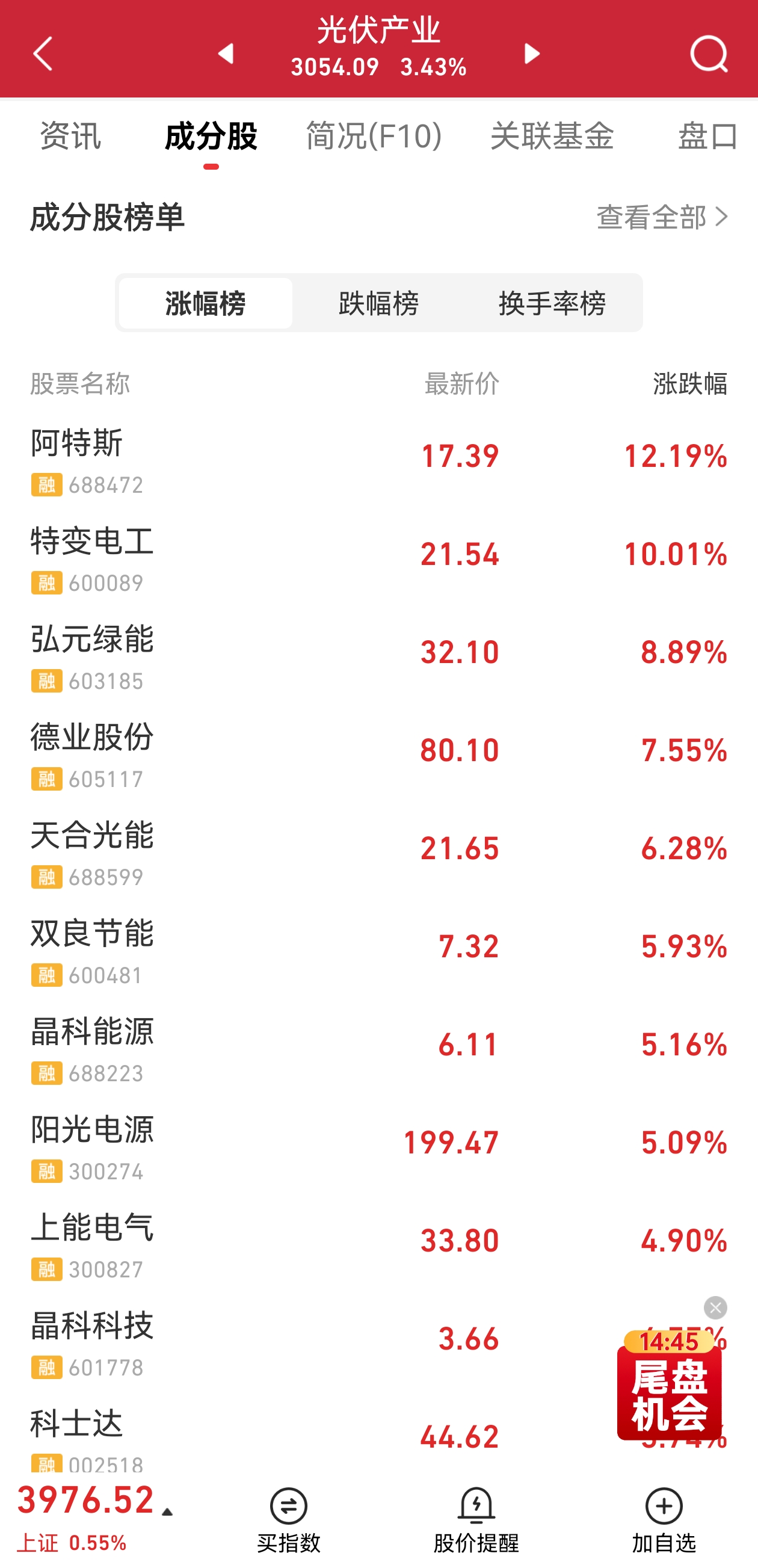Dismiss the 尾盘机会 floating banner
This screenshot has height=1568, width=758.
coord(715,1307)
